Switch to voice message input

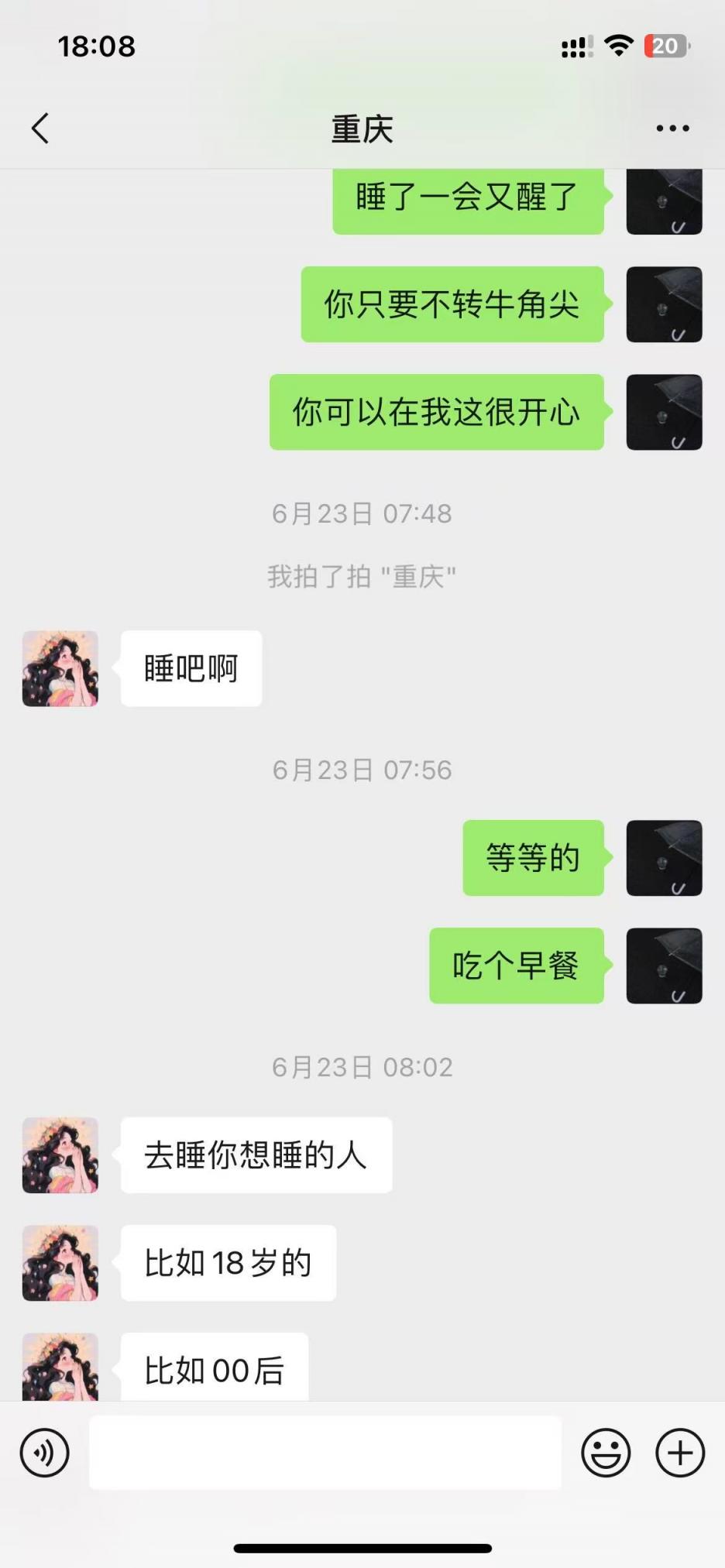44,1453
